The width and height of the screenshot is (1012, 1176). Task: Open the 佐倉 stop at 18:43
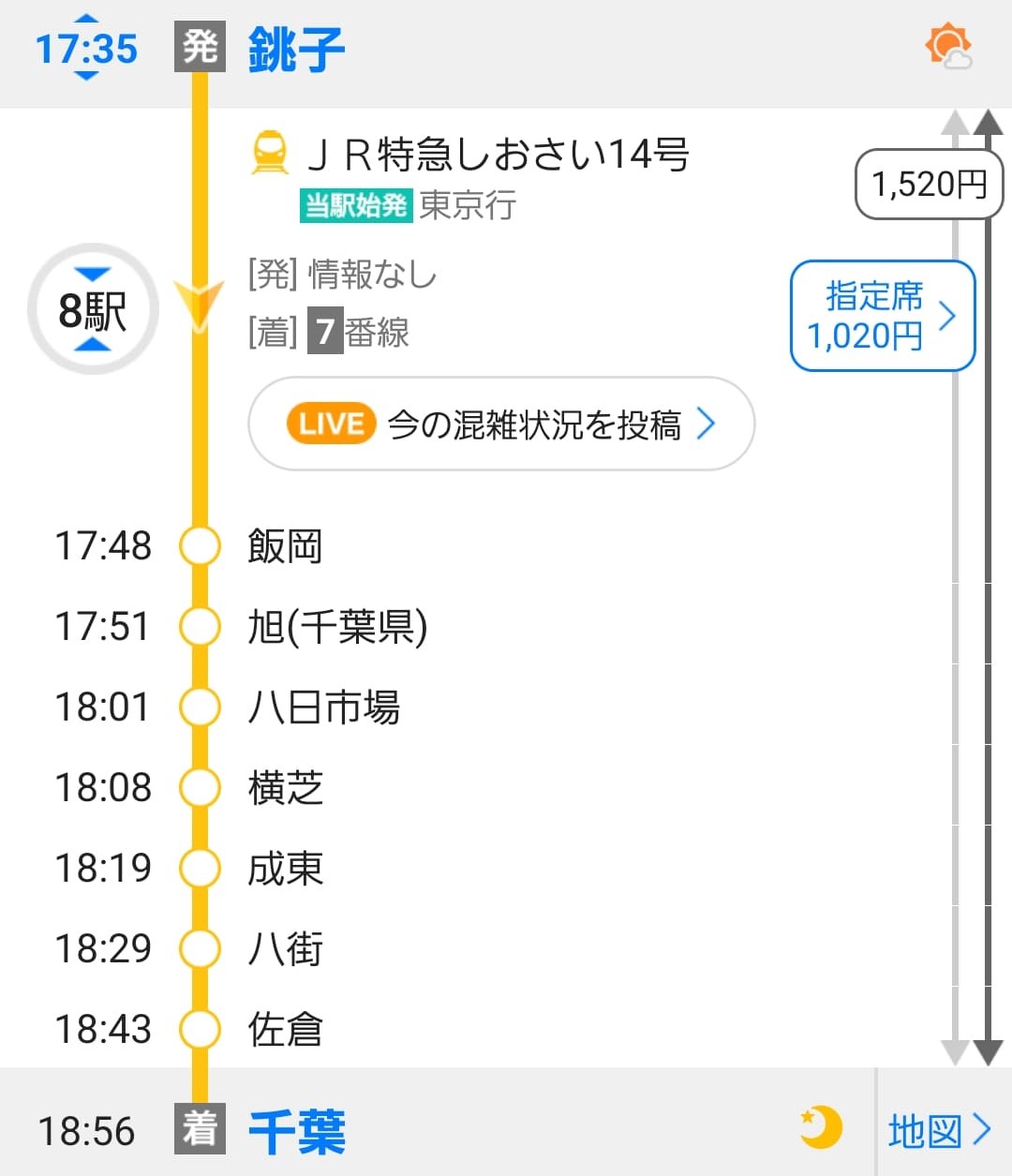(285, 1030)
